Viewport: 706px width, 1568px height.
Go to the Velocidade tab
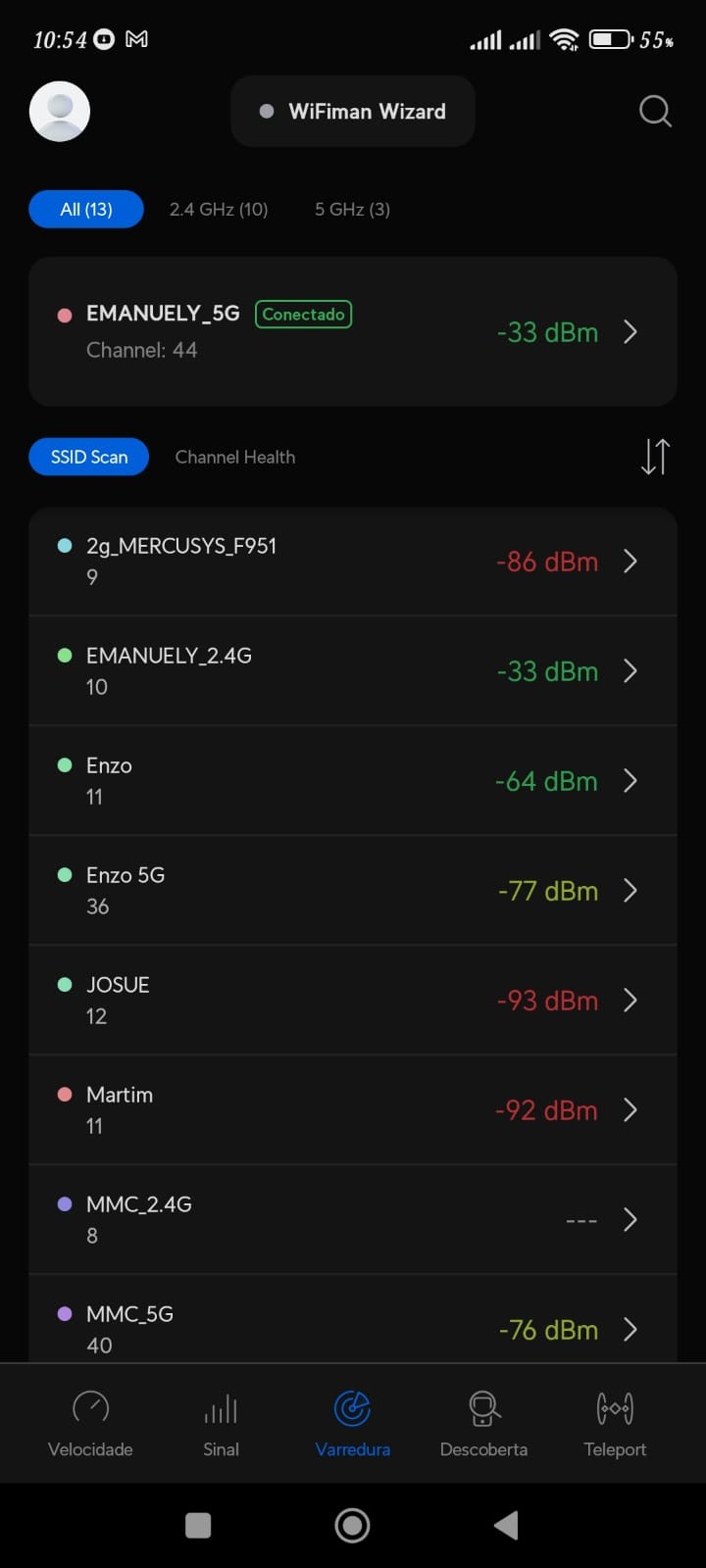tap(90, 1423)
